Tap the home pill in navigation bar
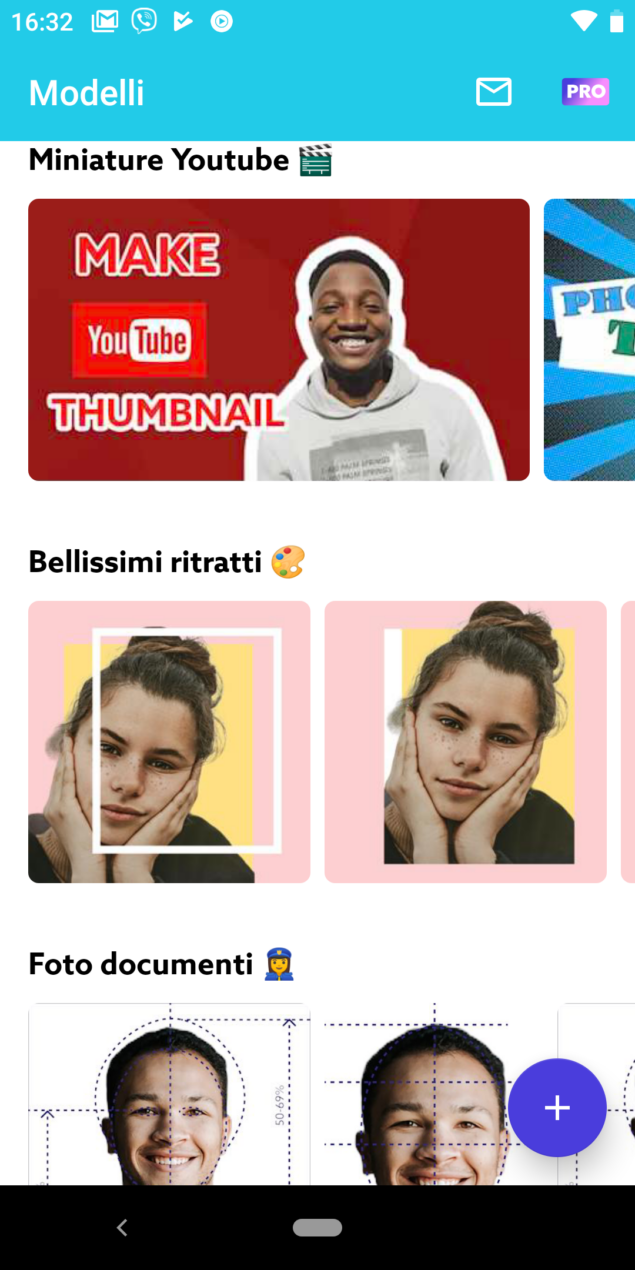The width and height of the screenshot is (635, 1270). click(317, 1227)
